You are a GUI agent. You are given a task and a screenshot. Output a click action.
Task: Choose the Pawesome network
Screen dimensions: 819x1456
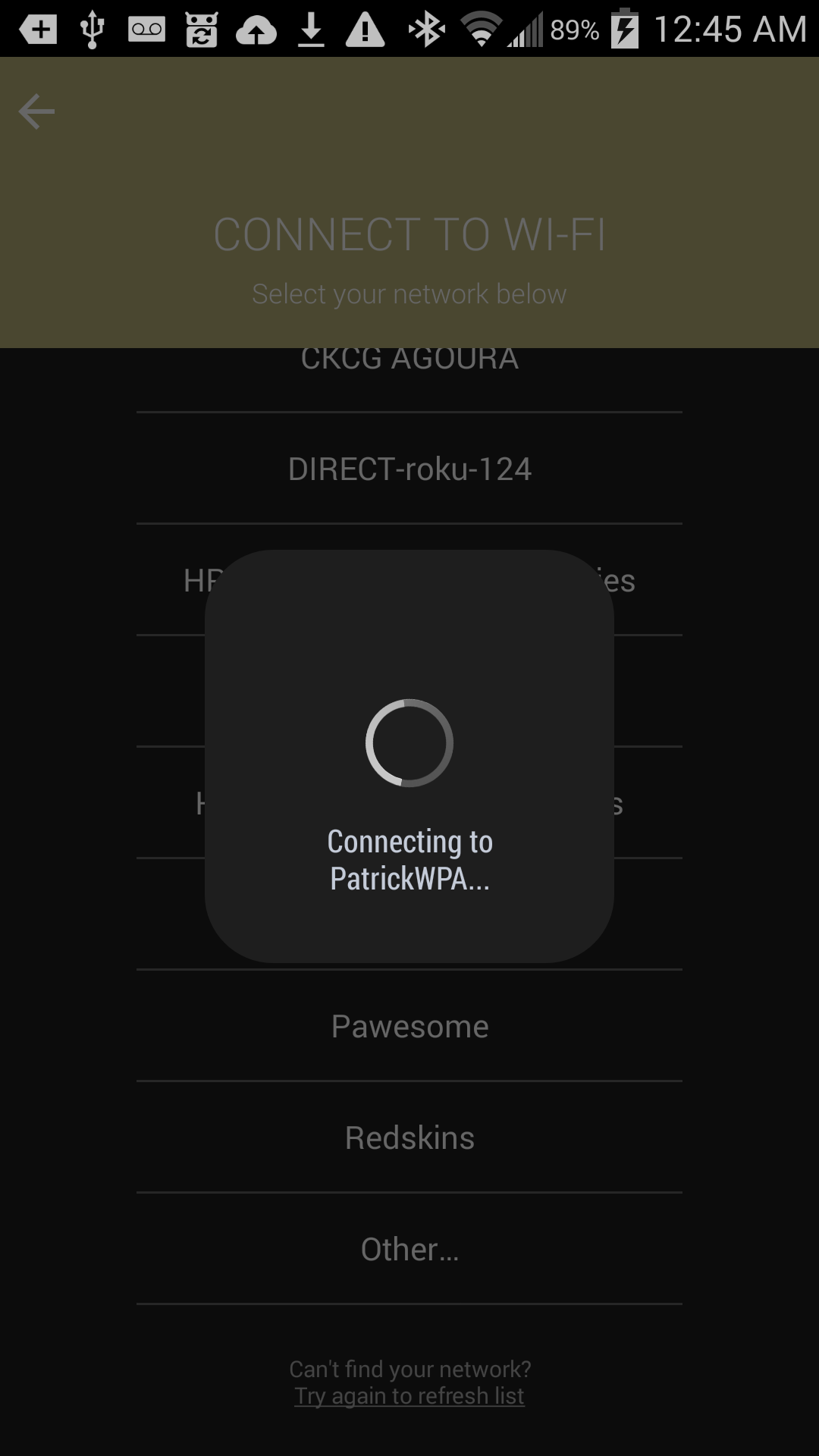(409, 1026)
